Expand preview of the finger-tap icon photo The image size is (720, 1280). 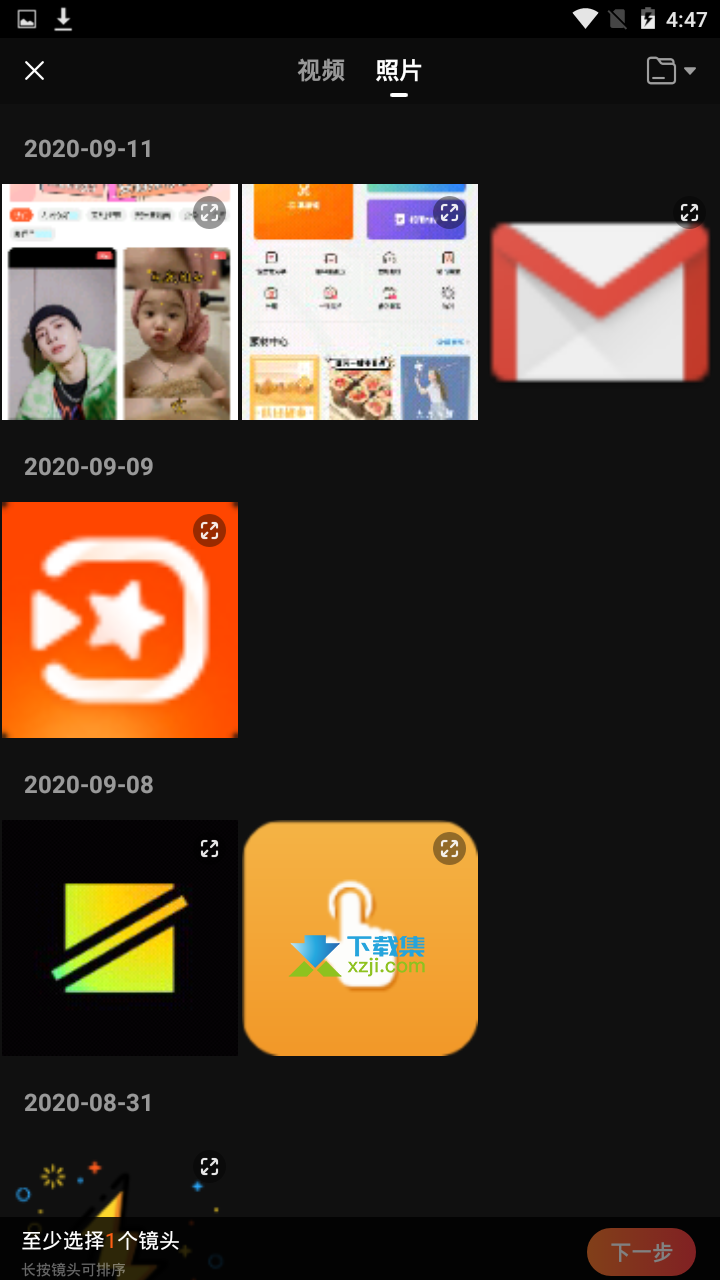point(449,848)
